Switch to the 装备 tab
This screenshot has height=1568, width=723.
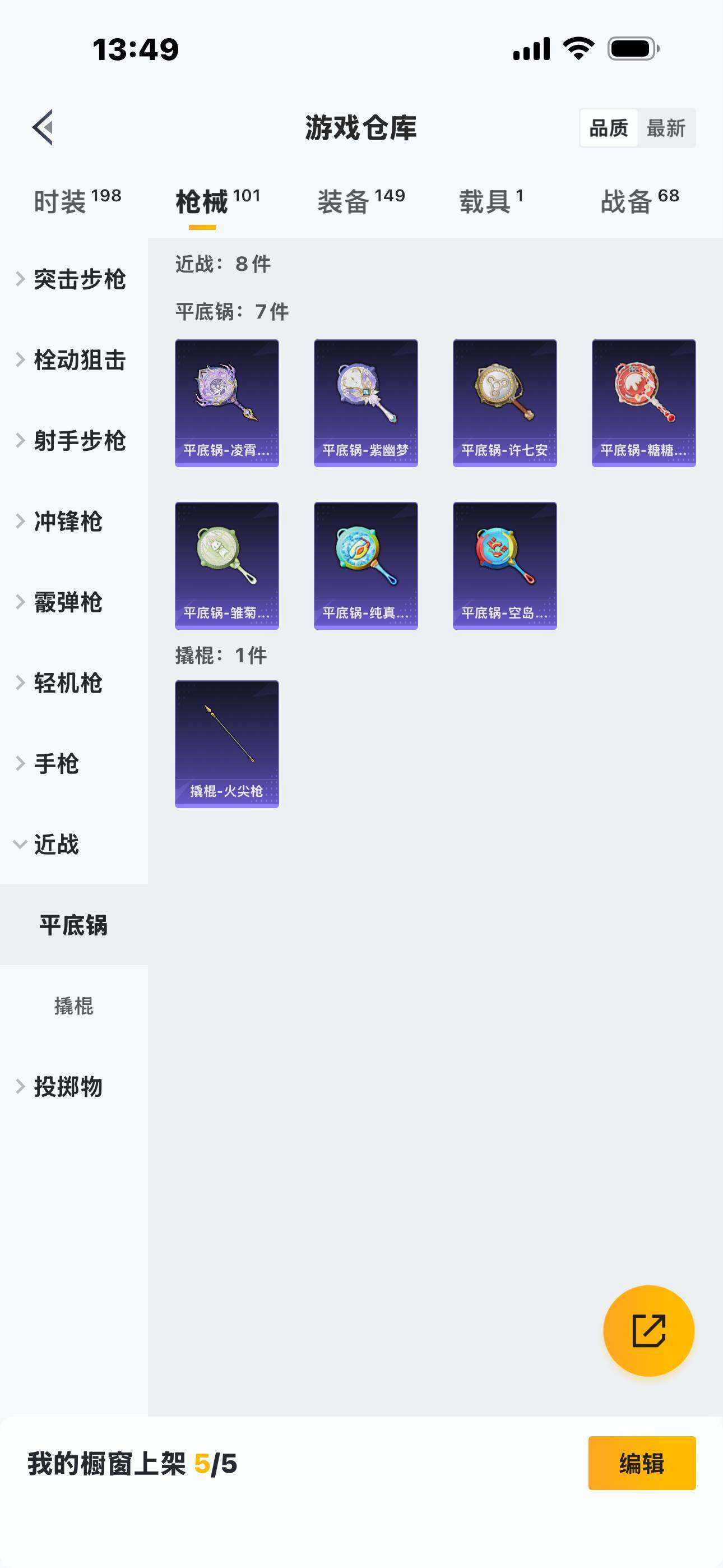click(x=361, y=201)
